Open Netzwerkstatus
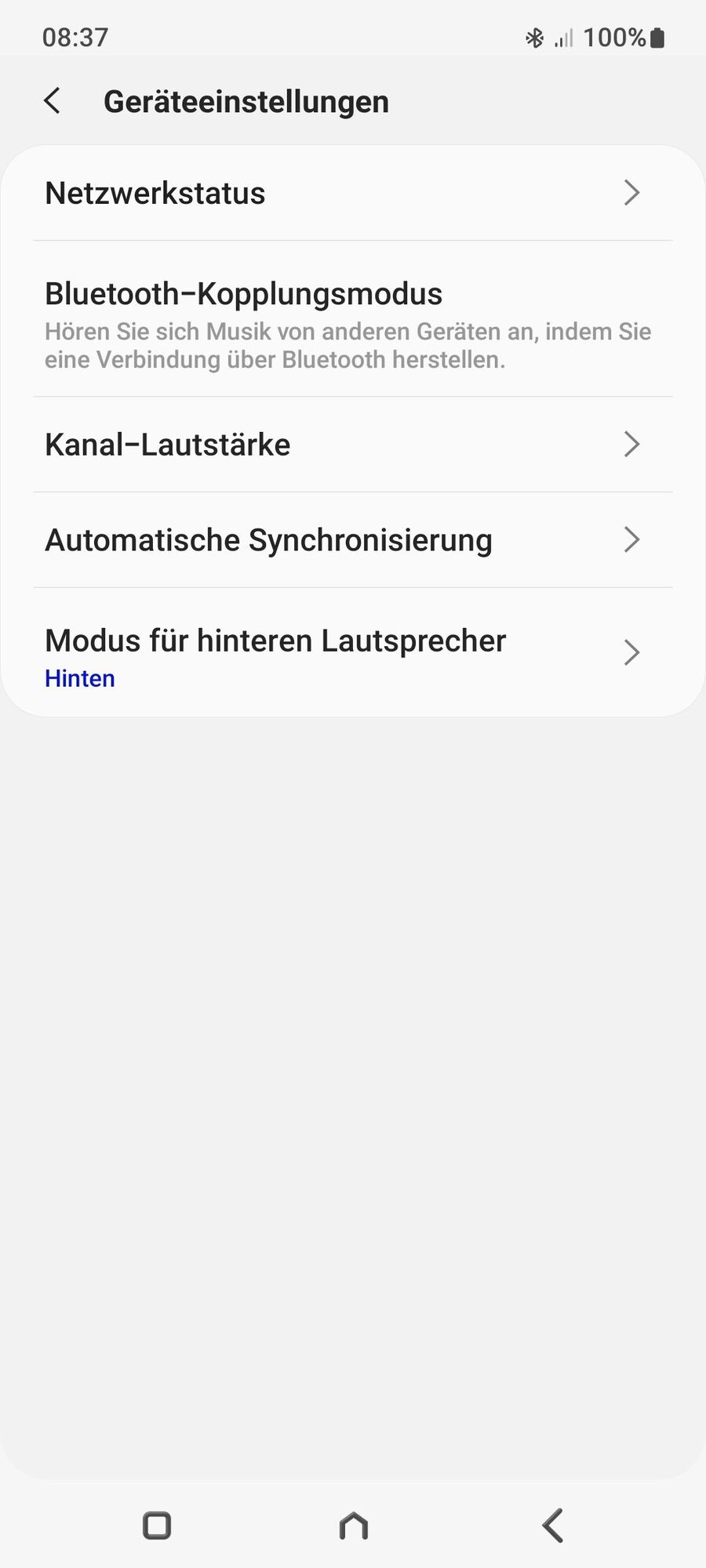 [x=352, y=193]
